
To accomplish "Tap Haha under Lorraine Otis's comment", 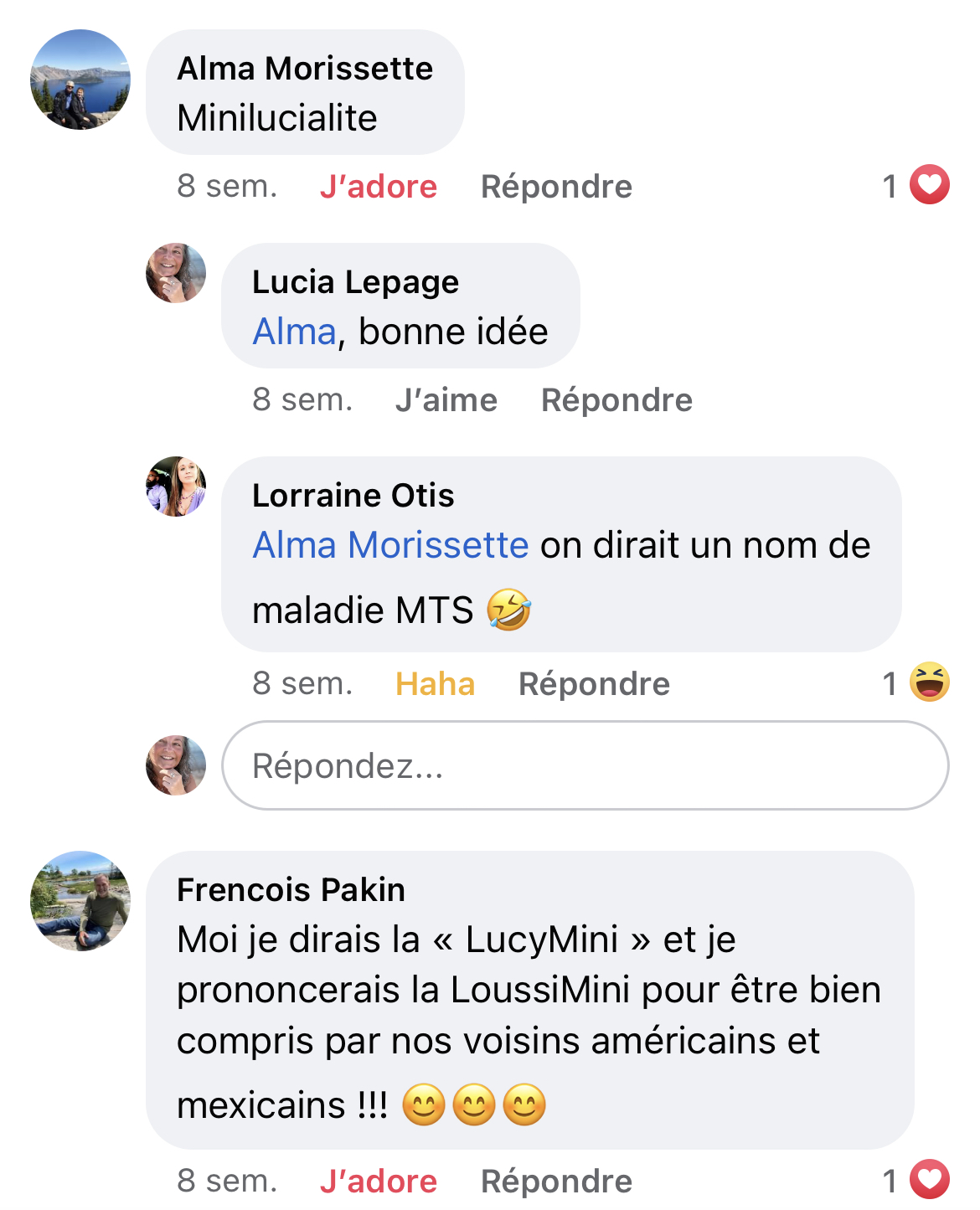I will point(435,683).
